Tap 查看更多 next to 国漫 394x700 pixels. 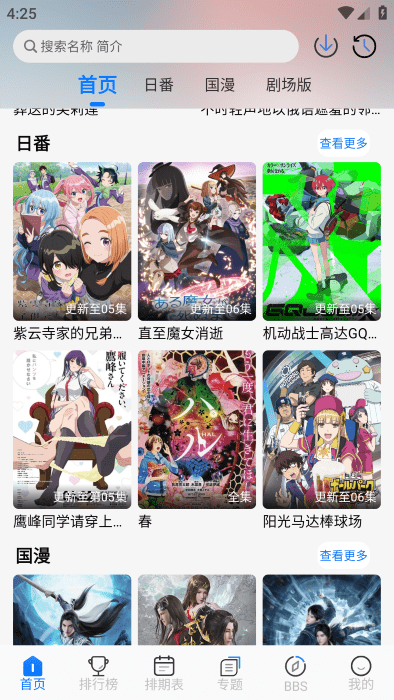344,555
